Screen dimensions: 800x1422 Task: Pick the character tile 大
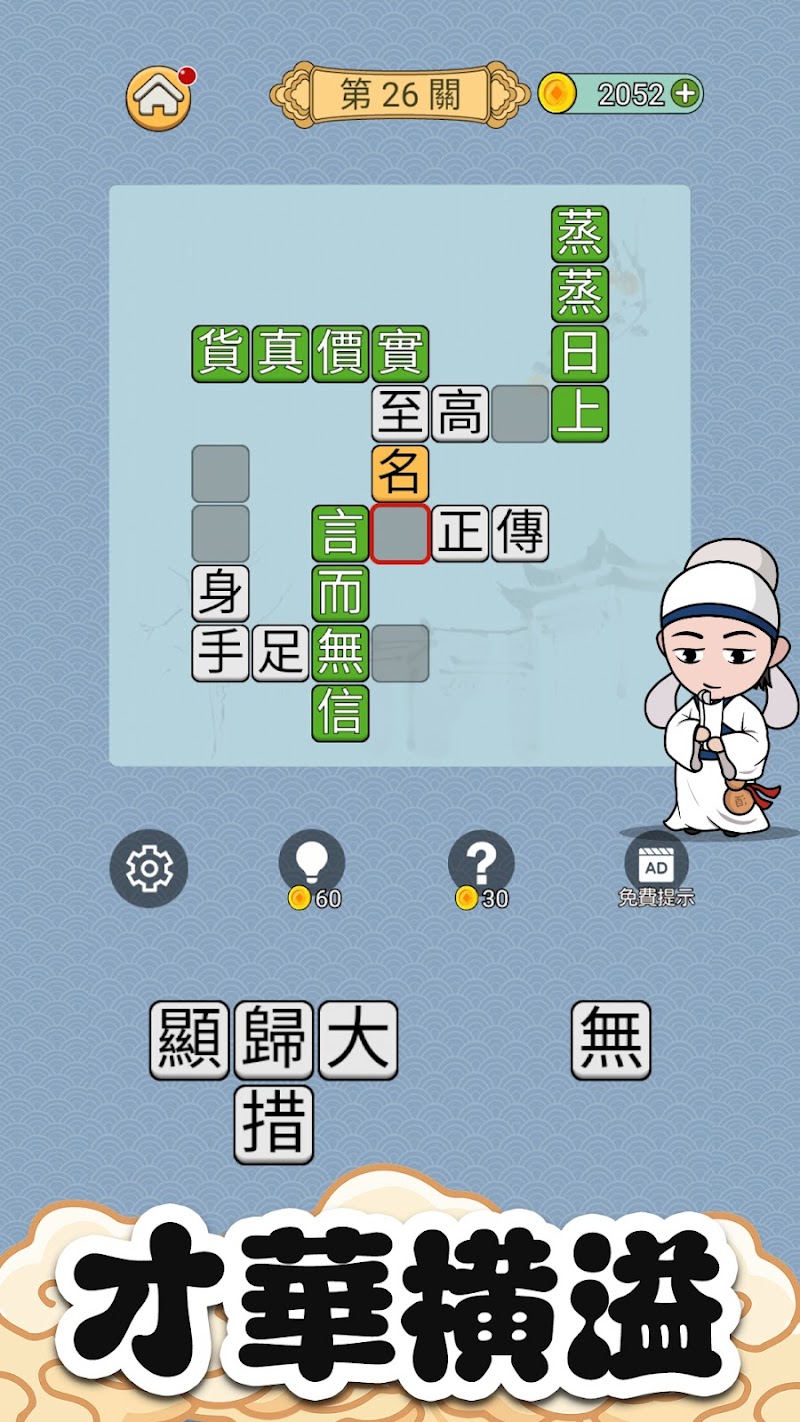pos(358,1040)
